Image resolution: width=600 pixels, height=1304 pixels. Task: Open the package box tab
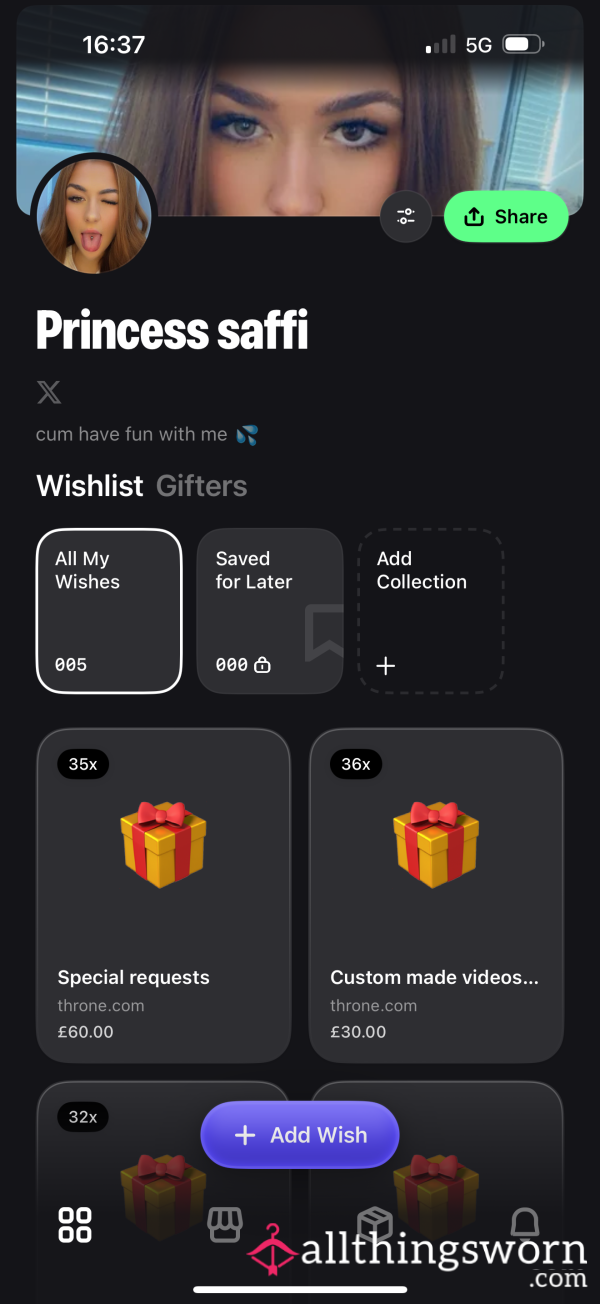click(375, 1222)
